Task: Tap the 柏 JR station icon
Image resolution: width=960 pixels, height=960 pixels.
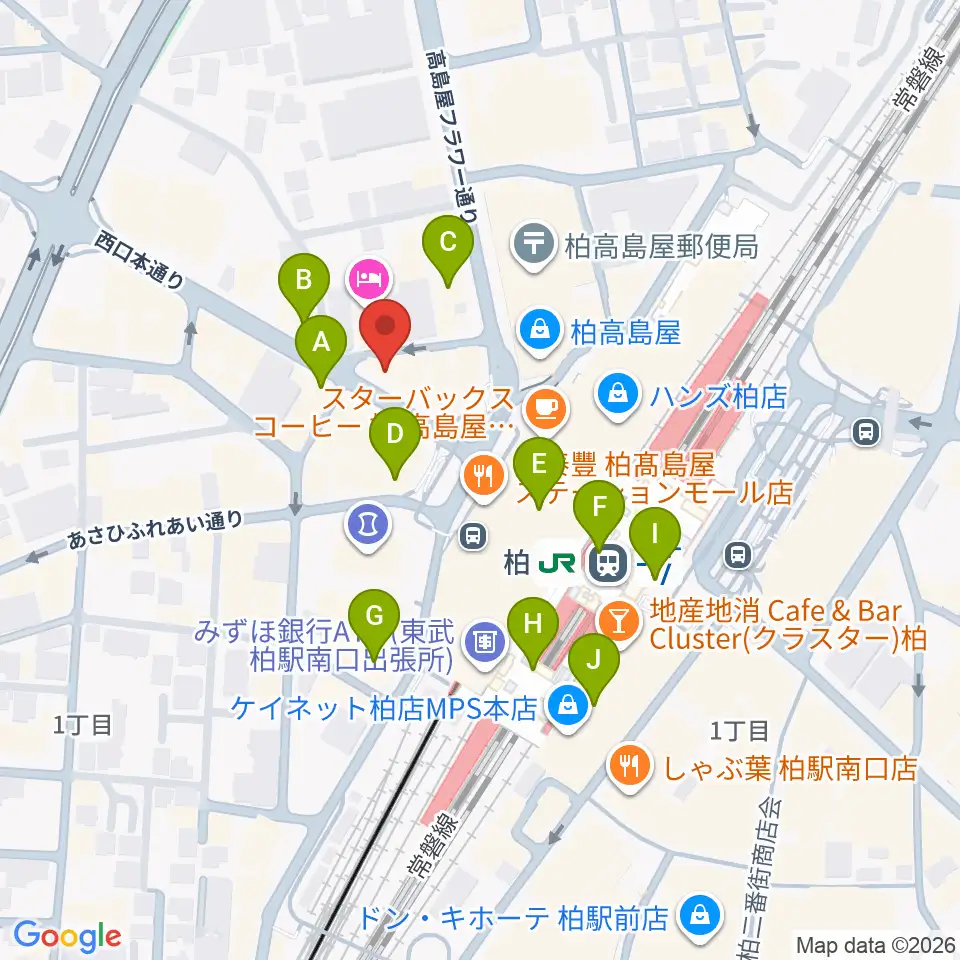Action: [x=557, y=562]
